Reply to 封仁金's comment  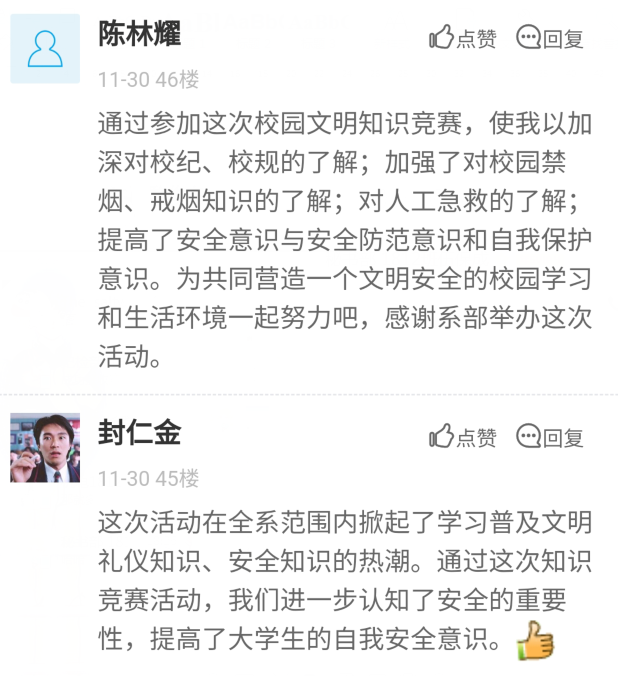click(550, 437)
